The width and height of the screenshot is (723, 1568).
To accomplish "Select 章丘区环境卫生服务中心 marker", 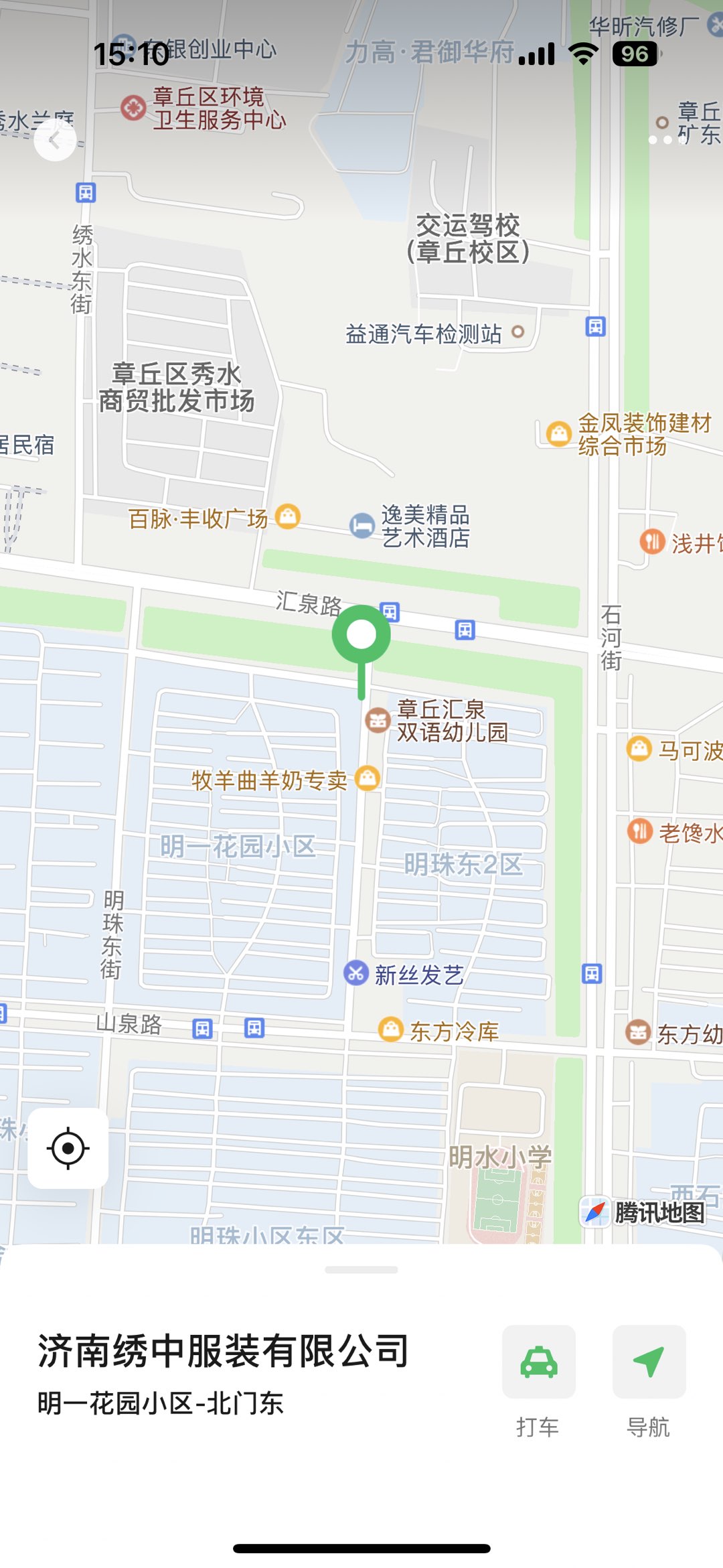I will point(133,107).
